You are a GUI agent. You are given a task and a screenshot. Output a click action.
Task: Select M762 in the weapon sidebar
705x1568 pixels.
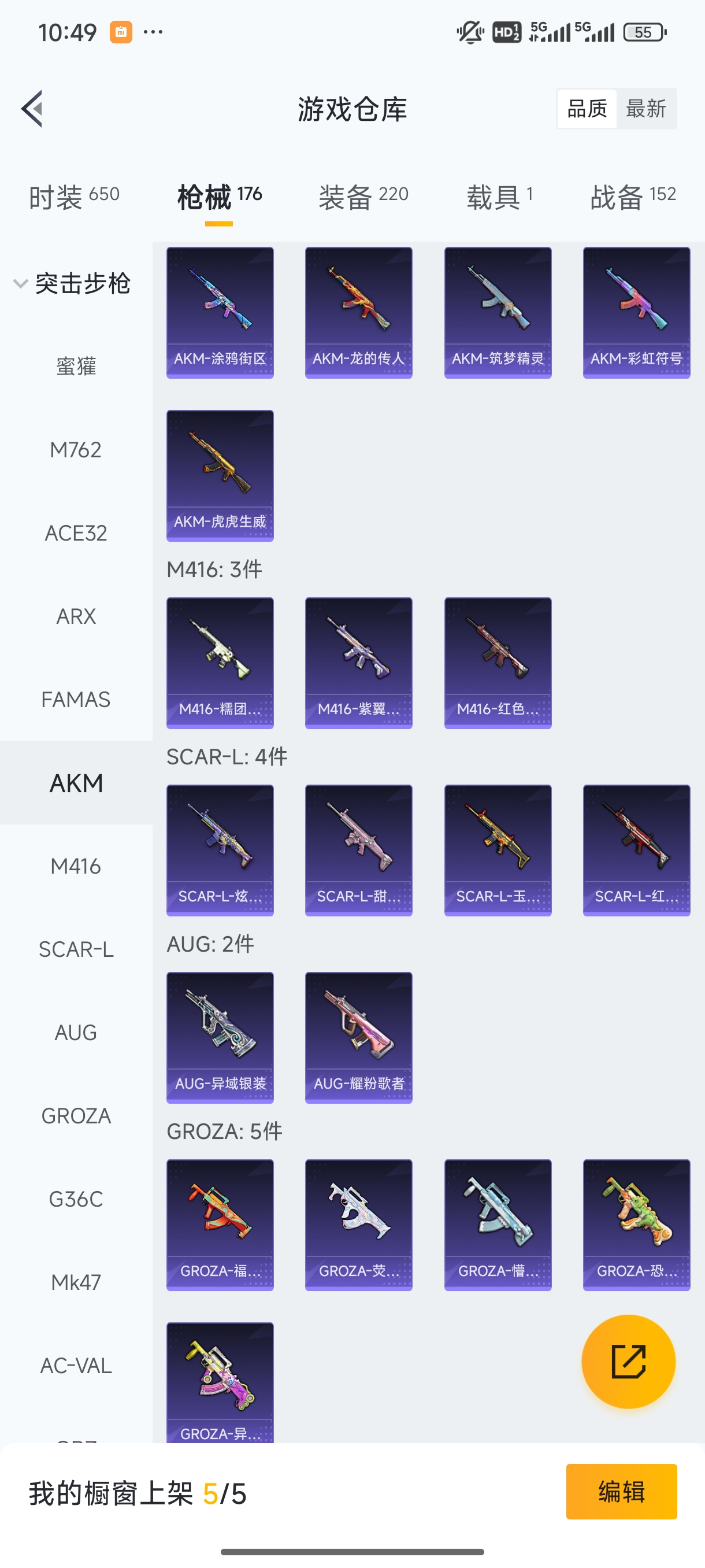(x=76, y=450)
